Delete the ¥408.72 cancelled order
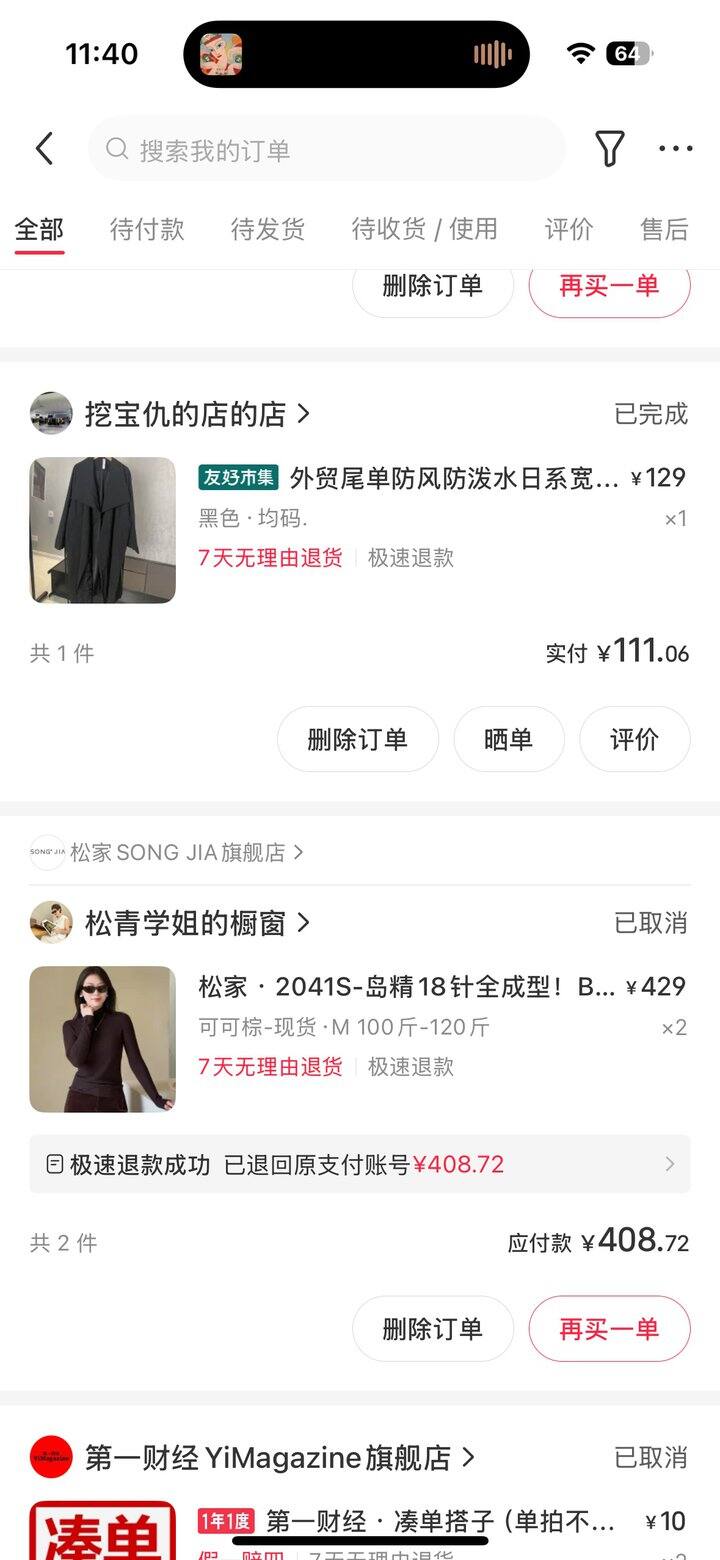The width and height of the screenshot is (720, 1560). point(432,1329)
